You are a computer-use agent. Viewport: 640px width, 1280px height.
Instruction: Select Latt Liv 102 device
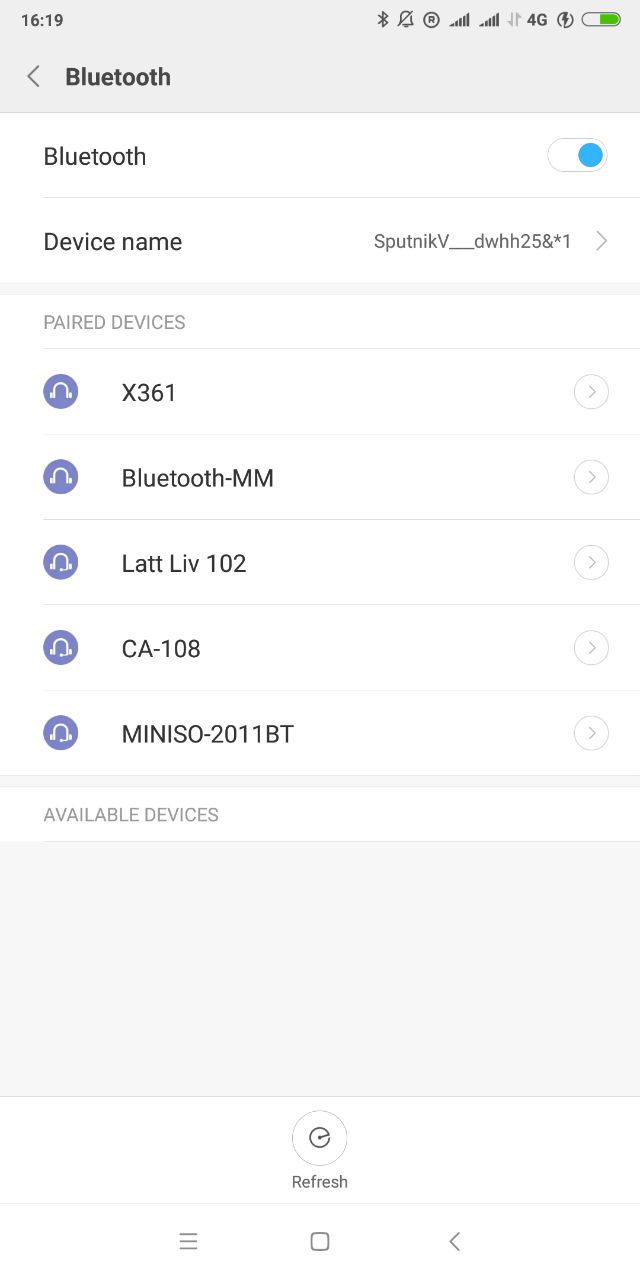click(x=320, y=563)
